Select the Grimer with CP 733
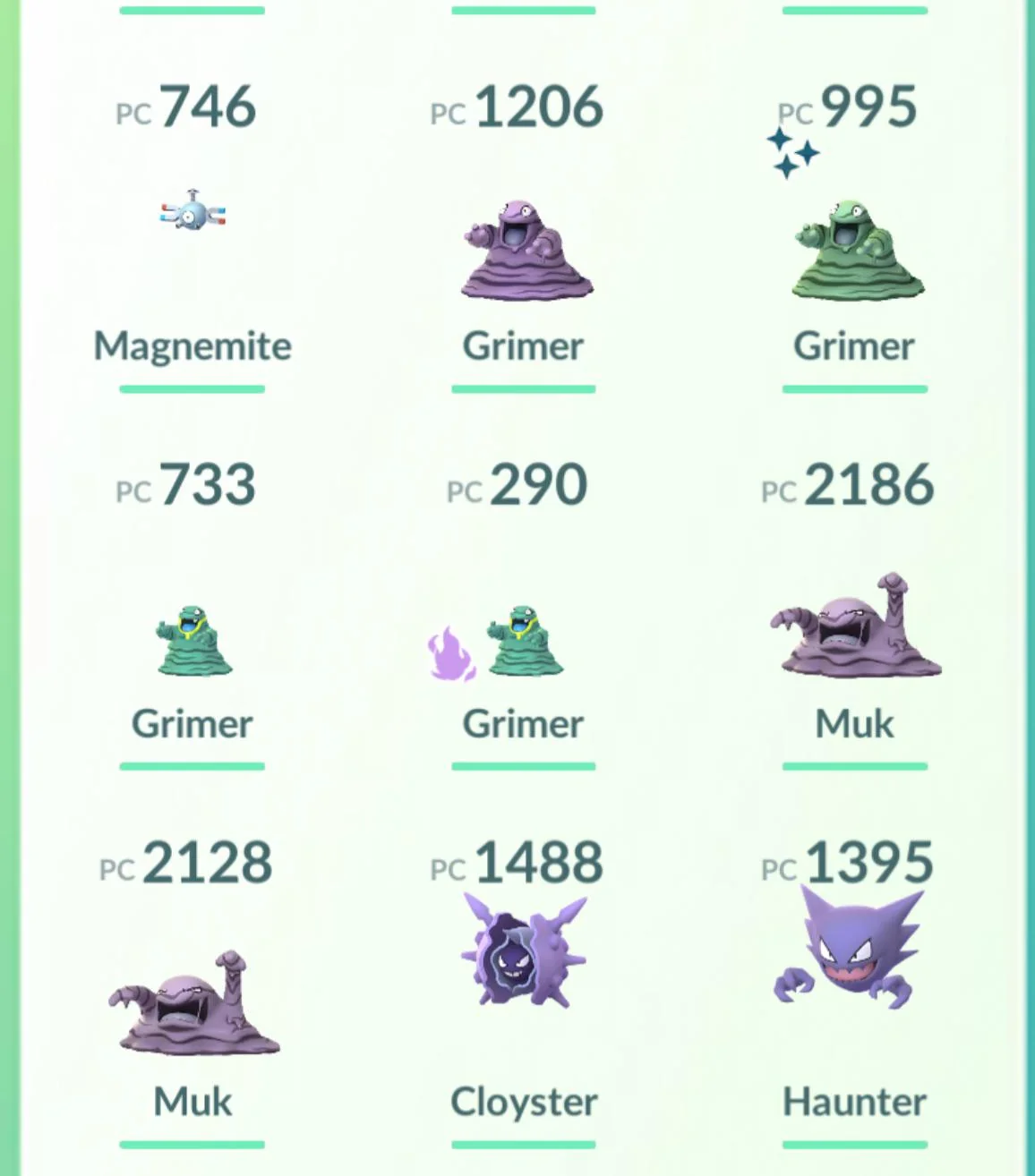Image resolution: width=1035 pixels, height=1176 pixels. 192,640
